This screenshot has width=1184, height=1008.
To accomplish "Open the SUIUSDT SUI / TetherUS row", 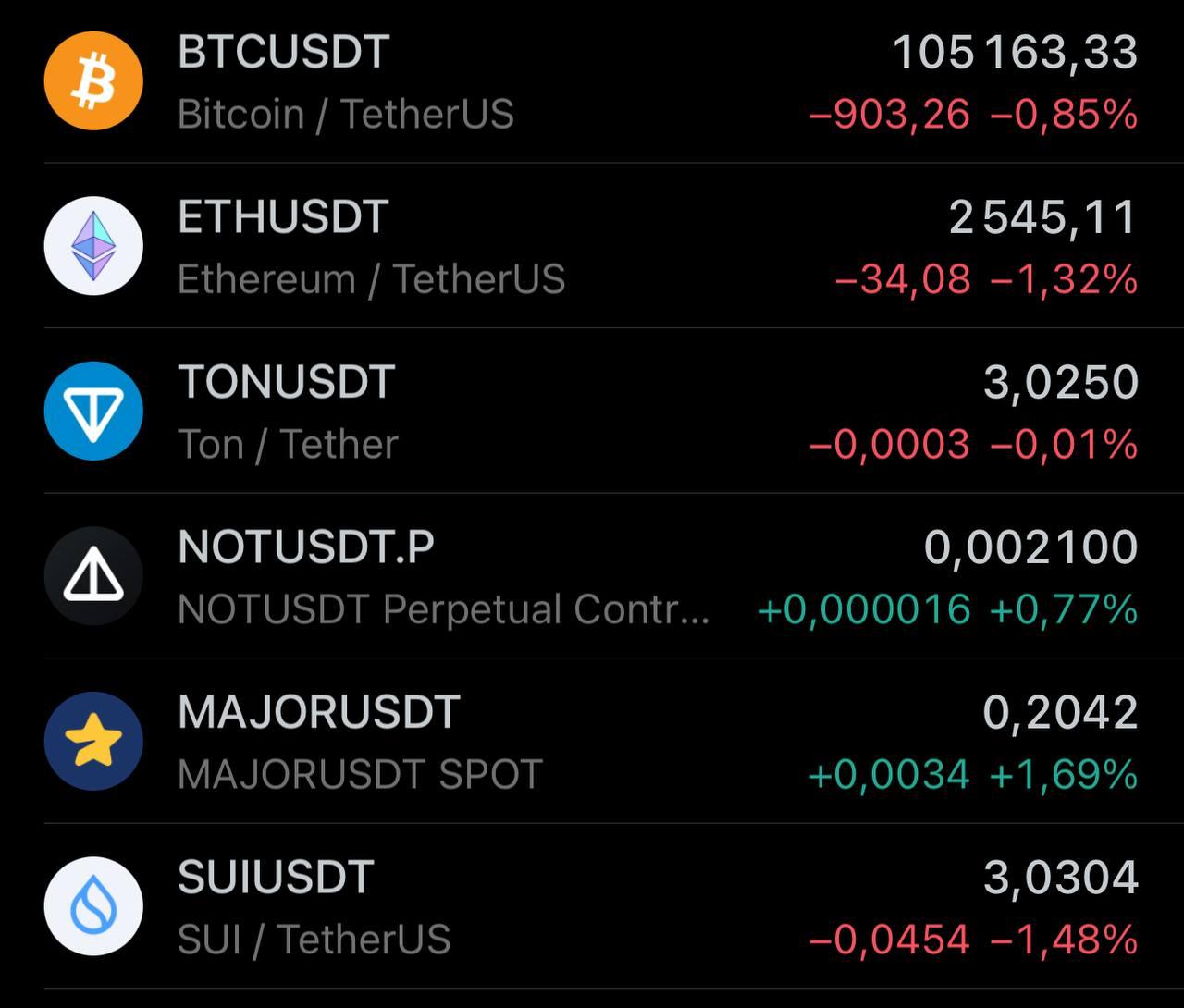I will click(592, 906).
